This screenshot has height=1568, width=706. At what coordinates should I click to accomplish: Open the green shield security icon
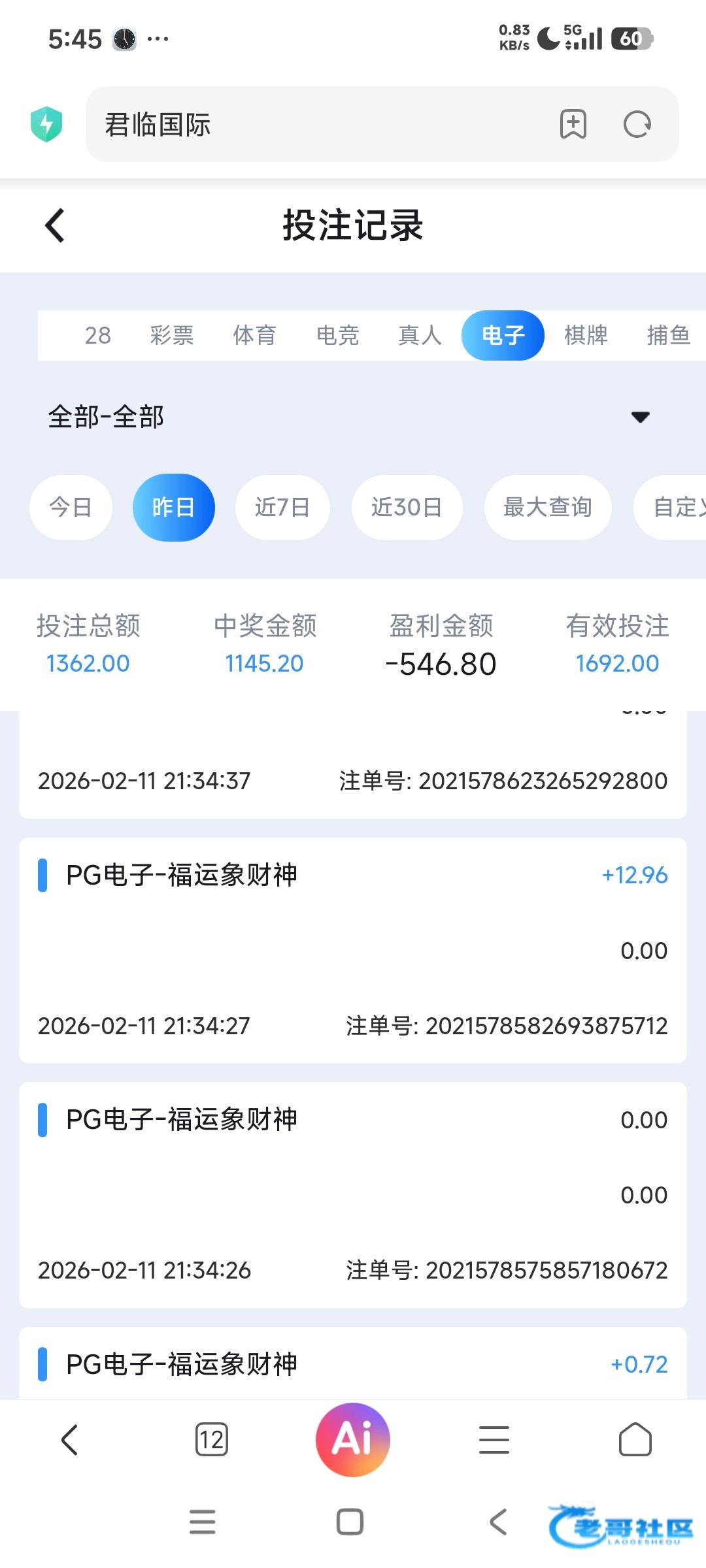pyautogui.click(x=46, y=124)
